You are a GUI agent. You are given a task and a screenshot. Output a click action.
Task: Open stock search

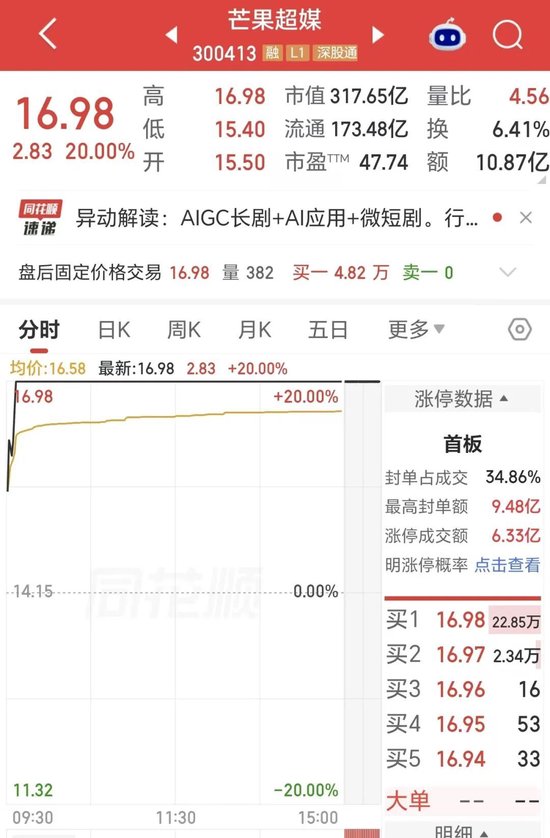click(507, 35)
